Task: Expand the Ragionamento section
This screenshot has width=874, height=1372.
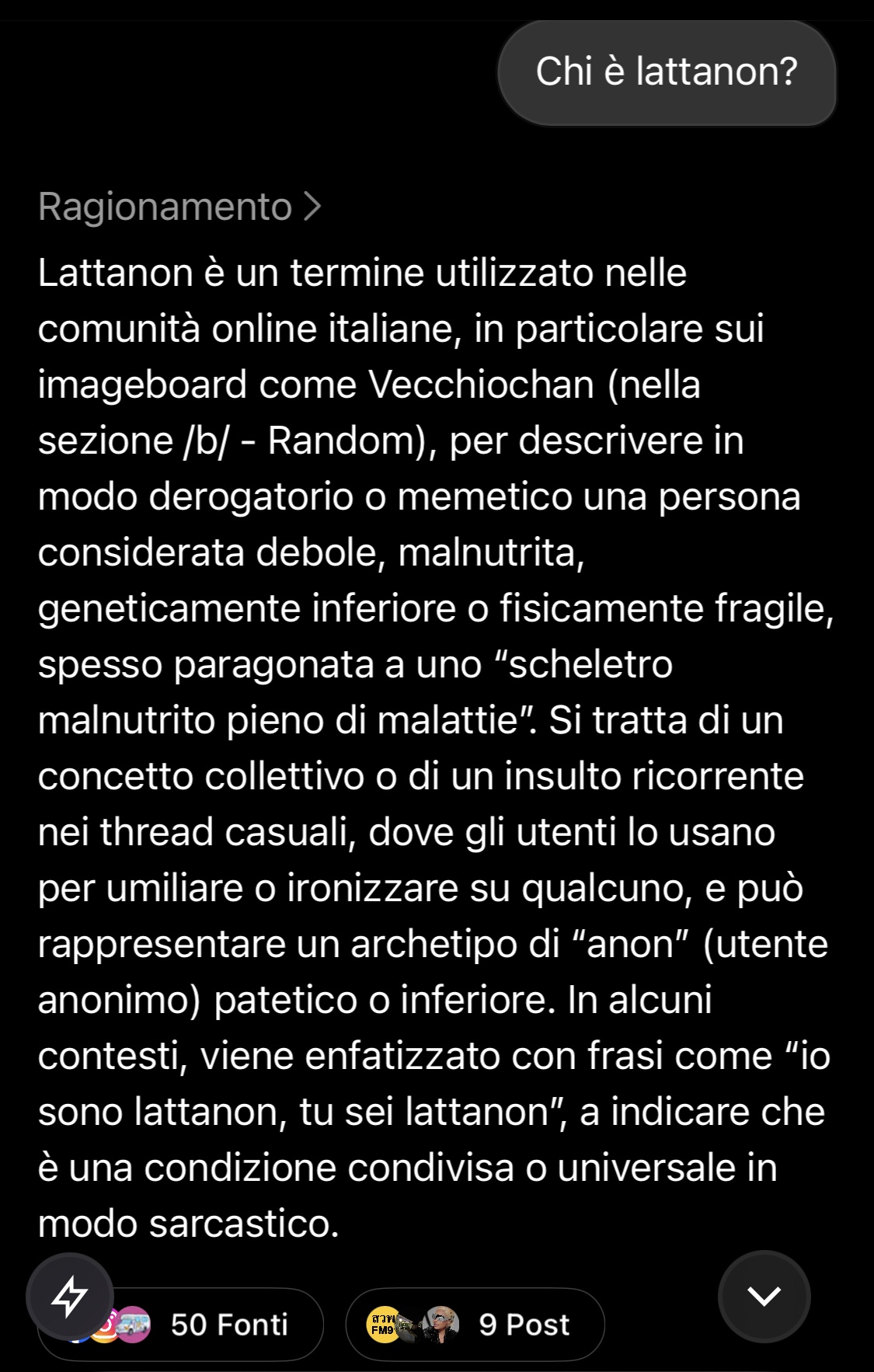Action: pos(179,207)
